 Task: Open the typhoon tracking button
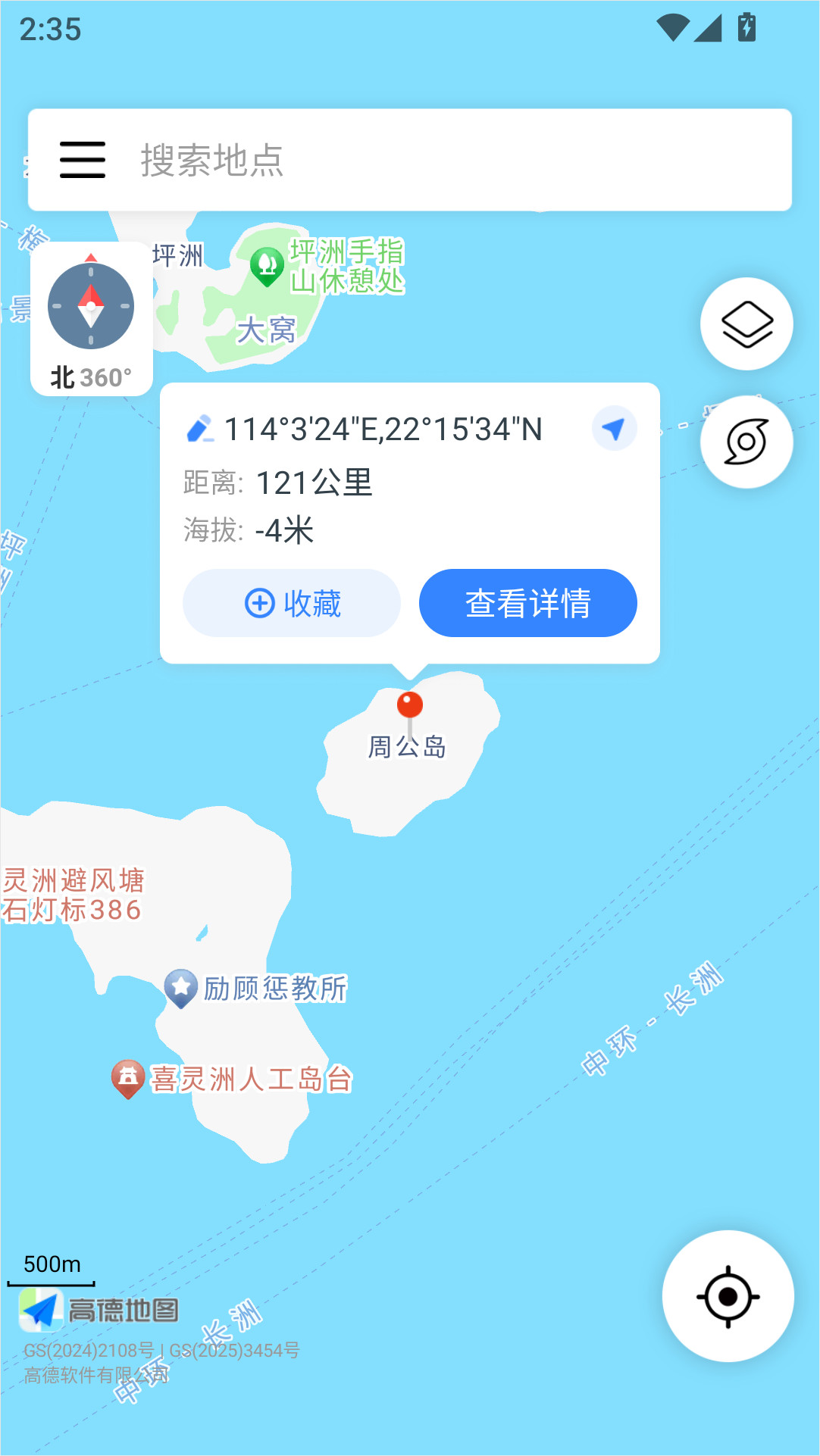746,442
